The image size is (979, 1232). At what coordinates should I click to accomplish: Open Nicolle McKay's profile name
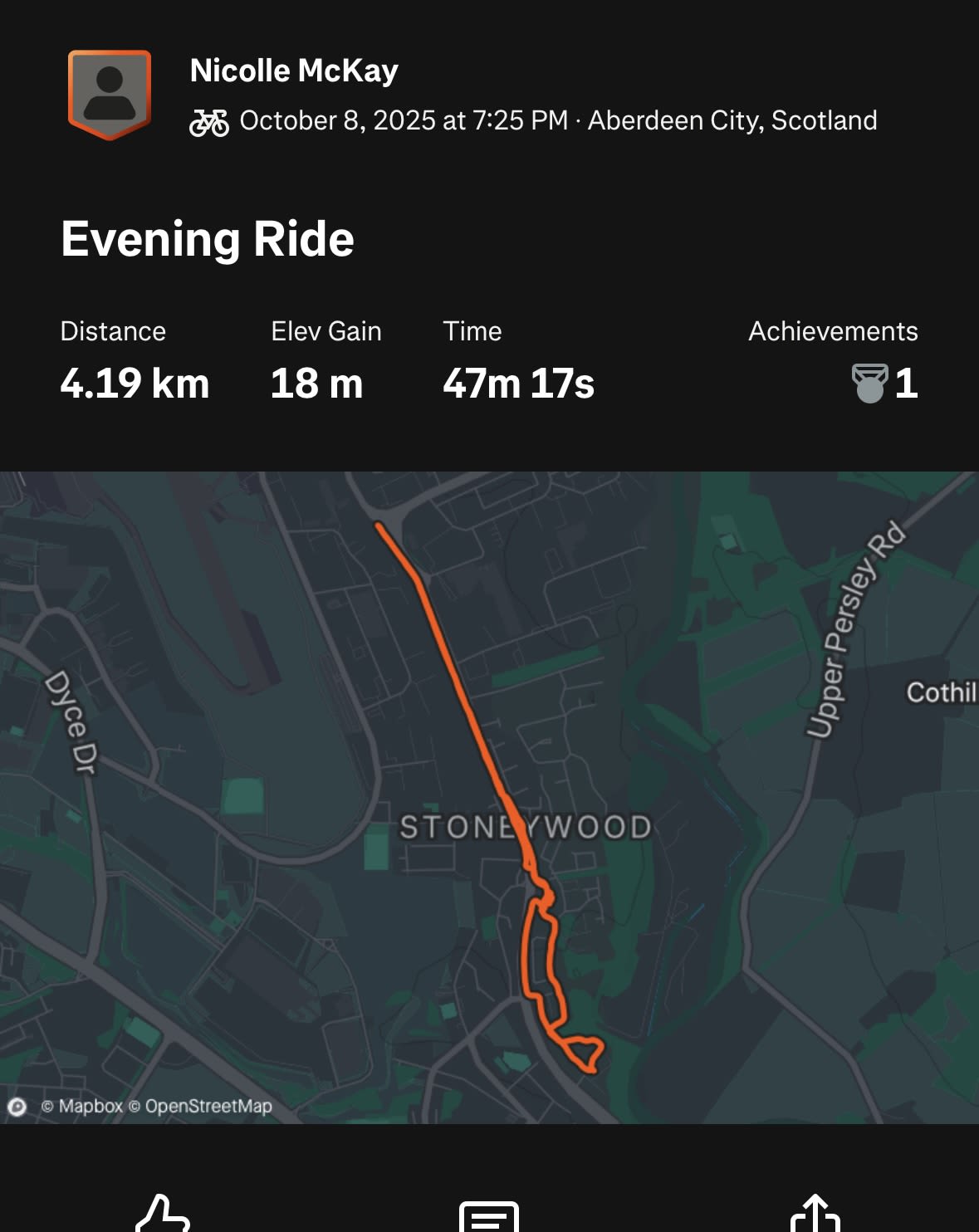click(294, 71)
